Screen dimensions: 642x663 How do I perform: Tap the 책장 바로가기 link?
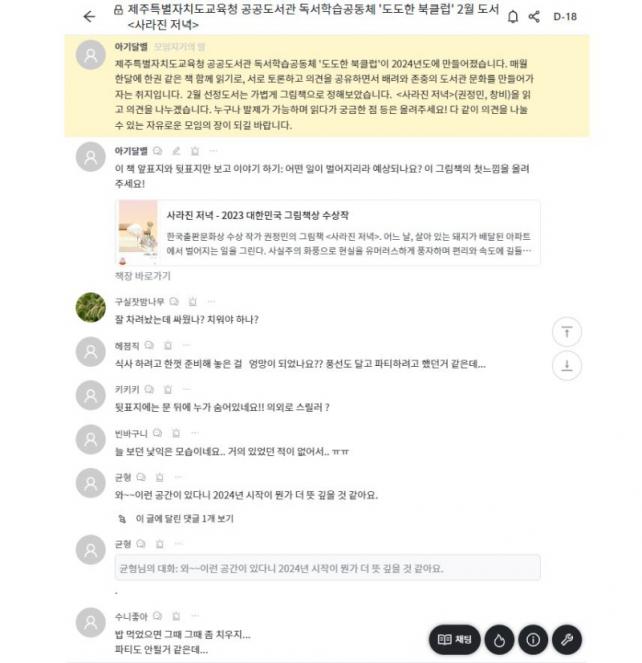coord(142,275)
